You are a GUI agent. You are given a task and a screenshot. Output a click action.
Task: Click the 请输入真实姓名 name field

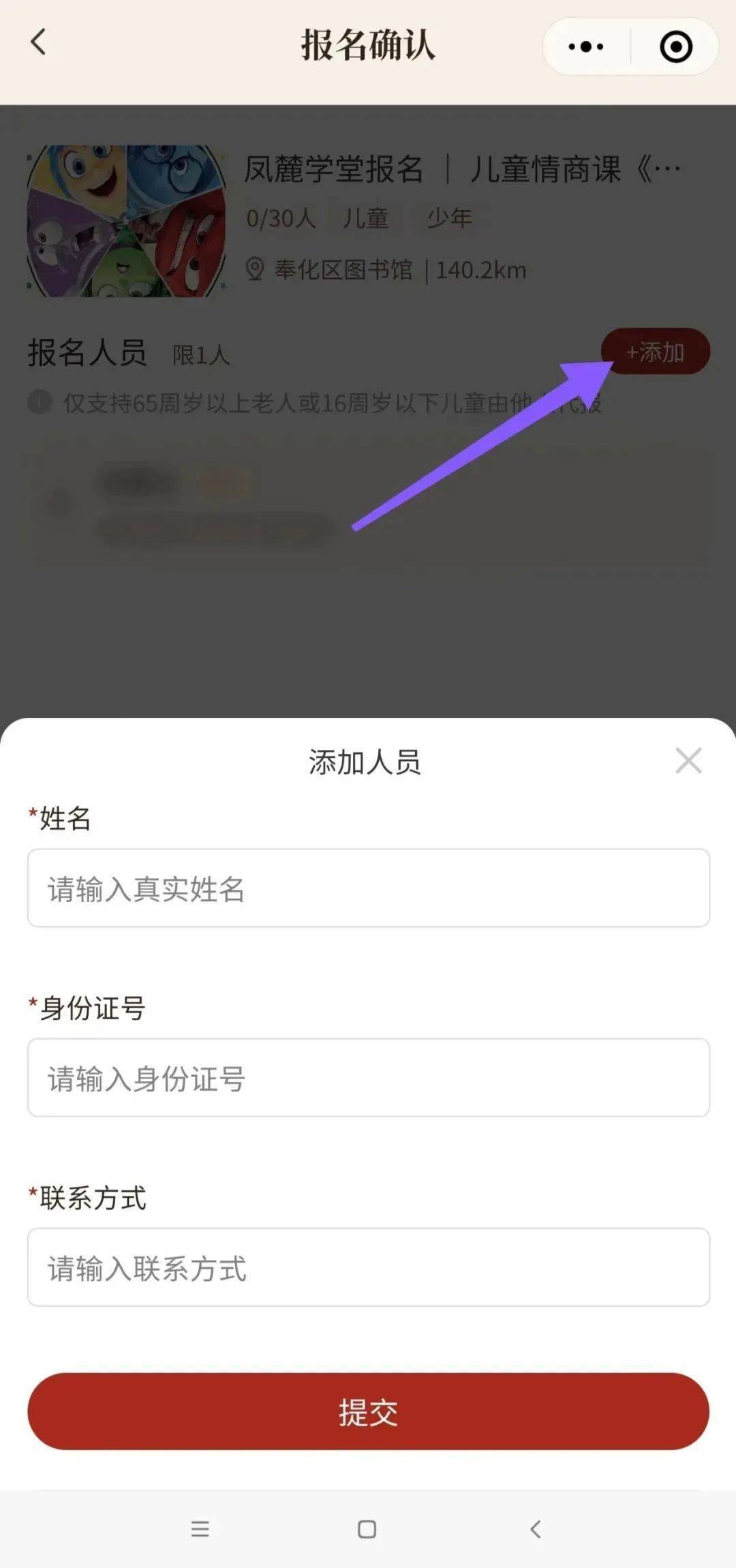(367, 889)
